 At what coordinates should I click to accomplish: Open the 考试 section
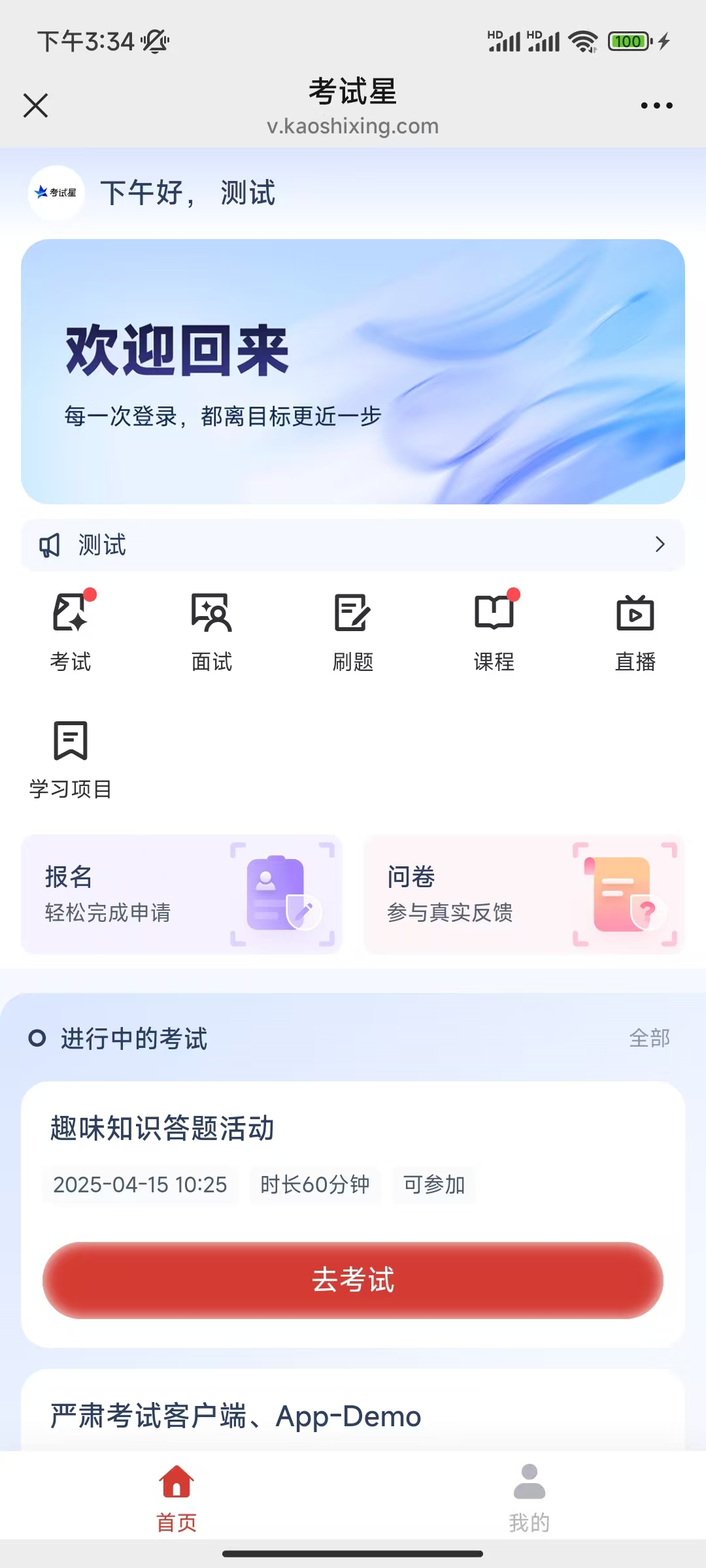coord(71,630)
